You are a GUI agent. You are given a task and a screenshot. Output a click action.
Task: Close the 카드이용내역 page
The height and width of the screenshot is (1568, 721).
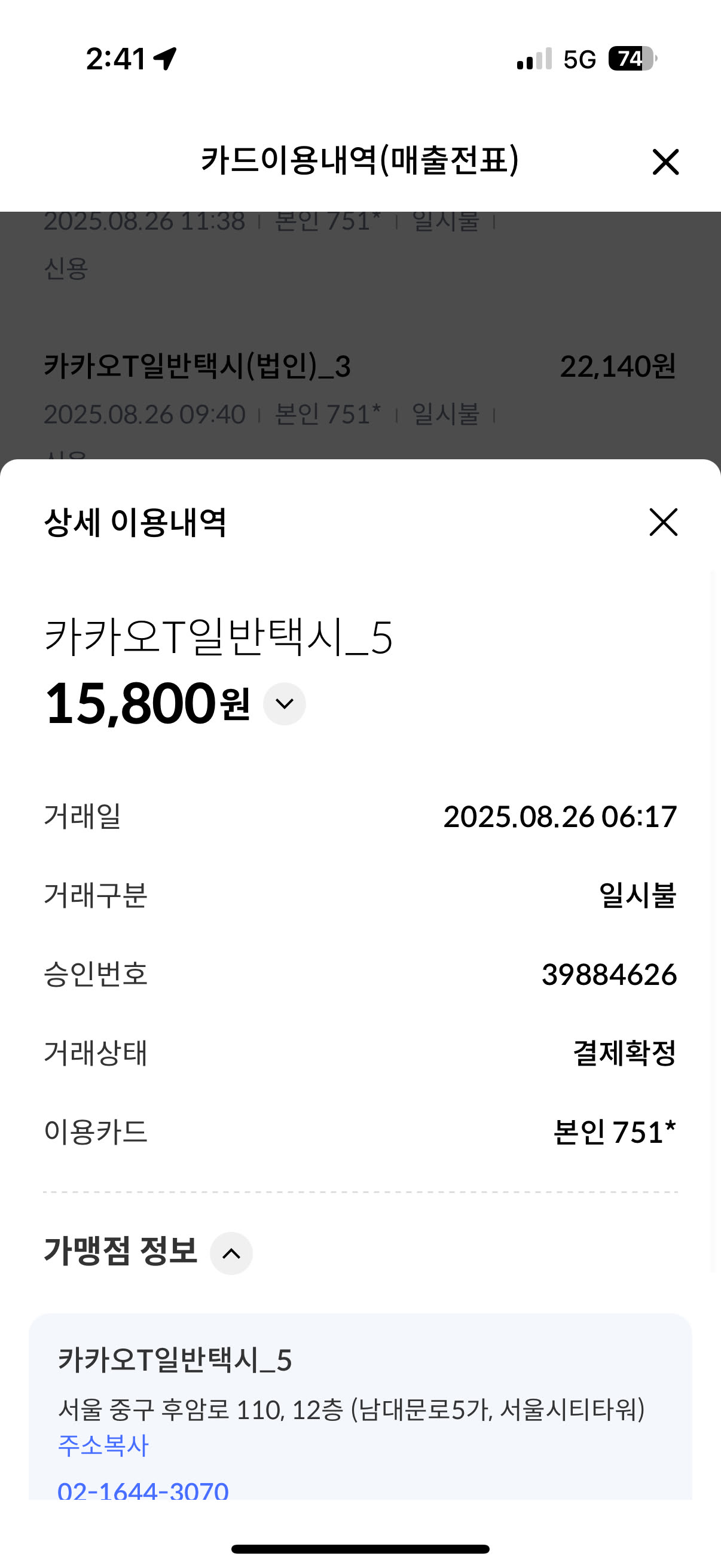tap(665, 162)
